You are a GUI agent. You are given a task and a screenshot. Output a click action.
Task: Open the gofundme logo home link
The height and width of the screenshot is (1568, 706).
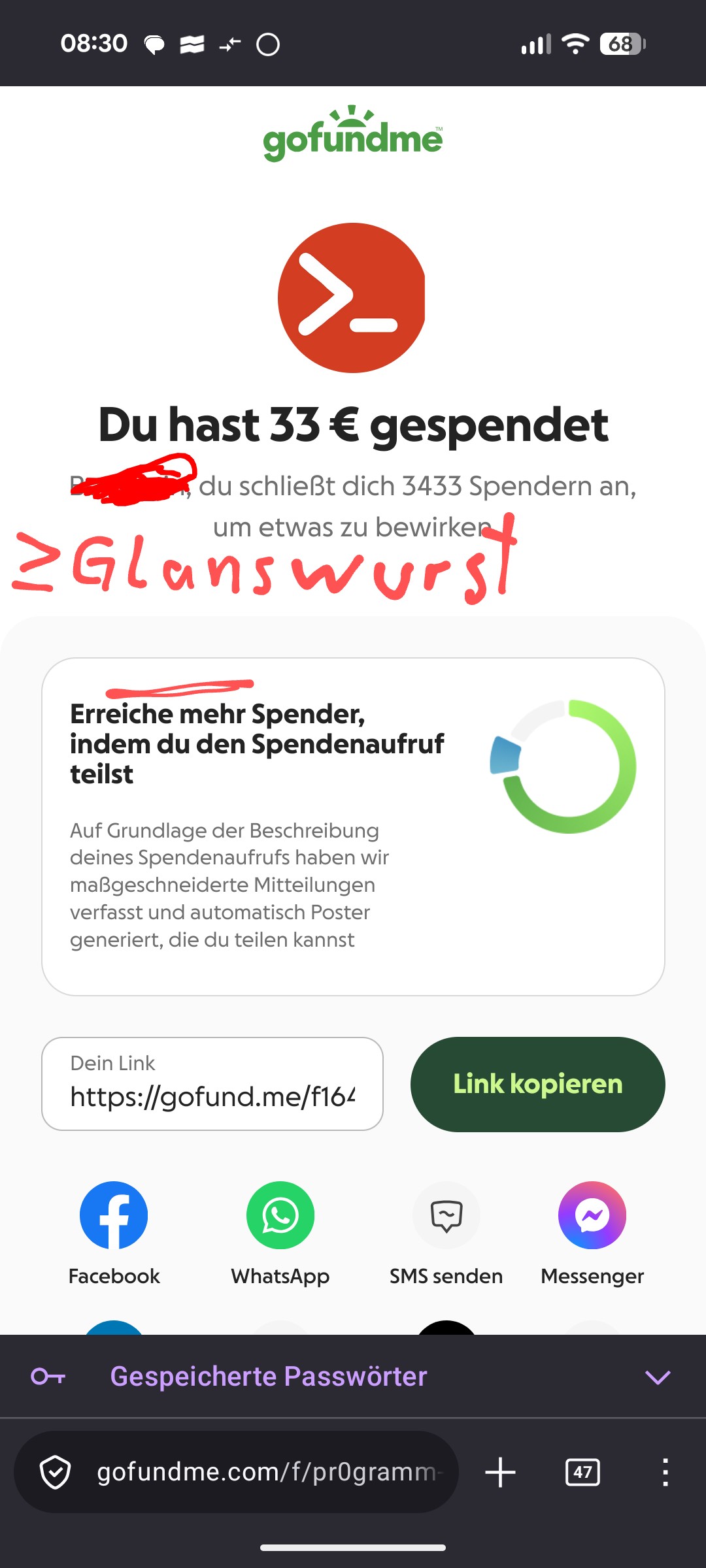coord(353,134)
